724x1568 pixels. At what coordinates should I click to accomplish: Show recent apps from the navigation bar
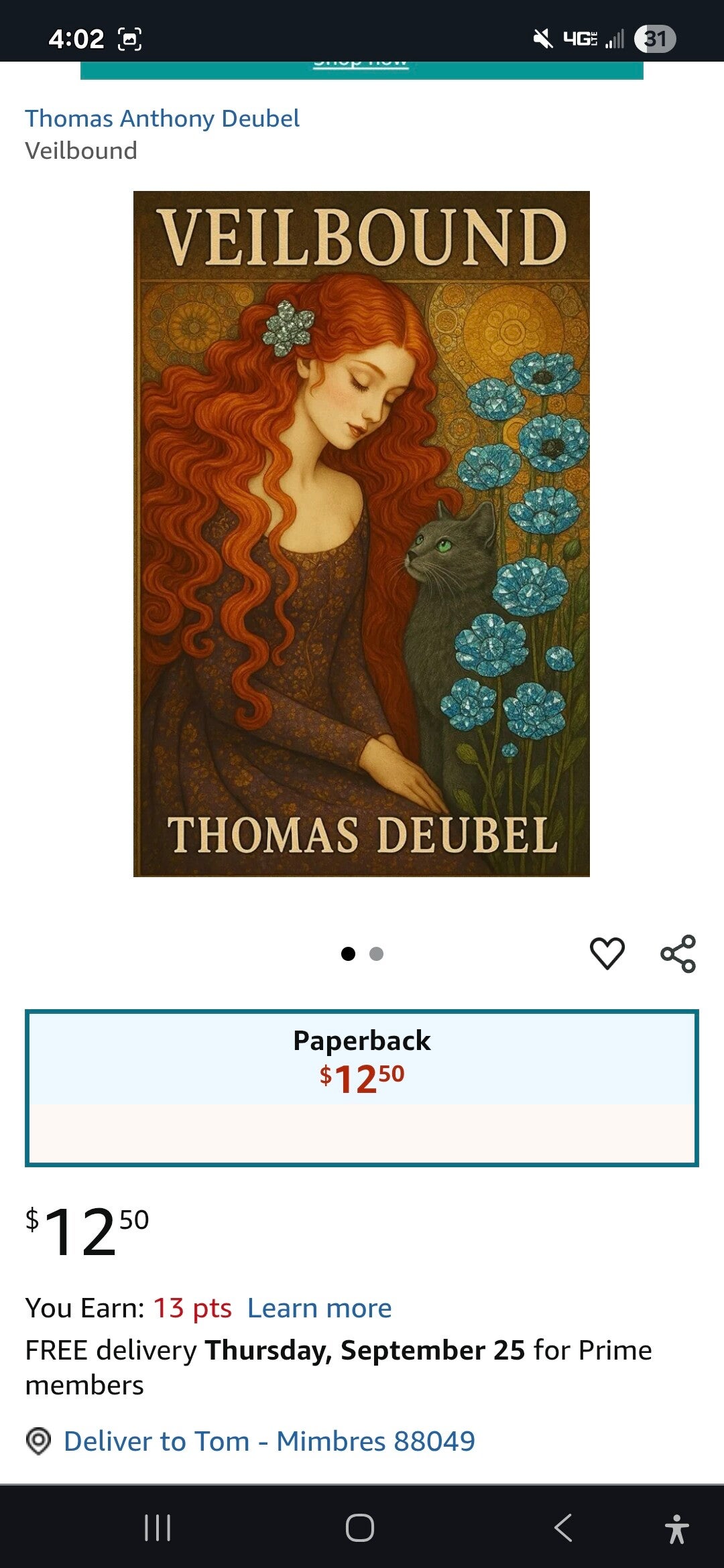click(x=158, y=1528)
